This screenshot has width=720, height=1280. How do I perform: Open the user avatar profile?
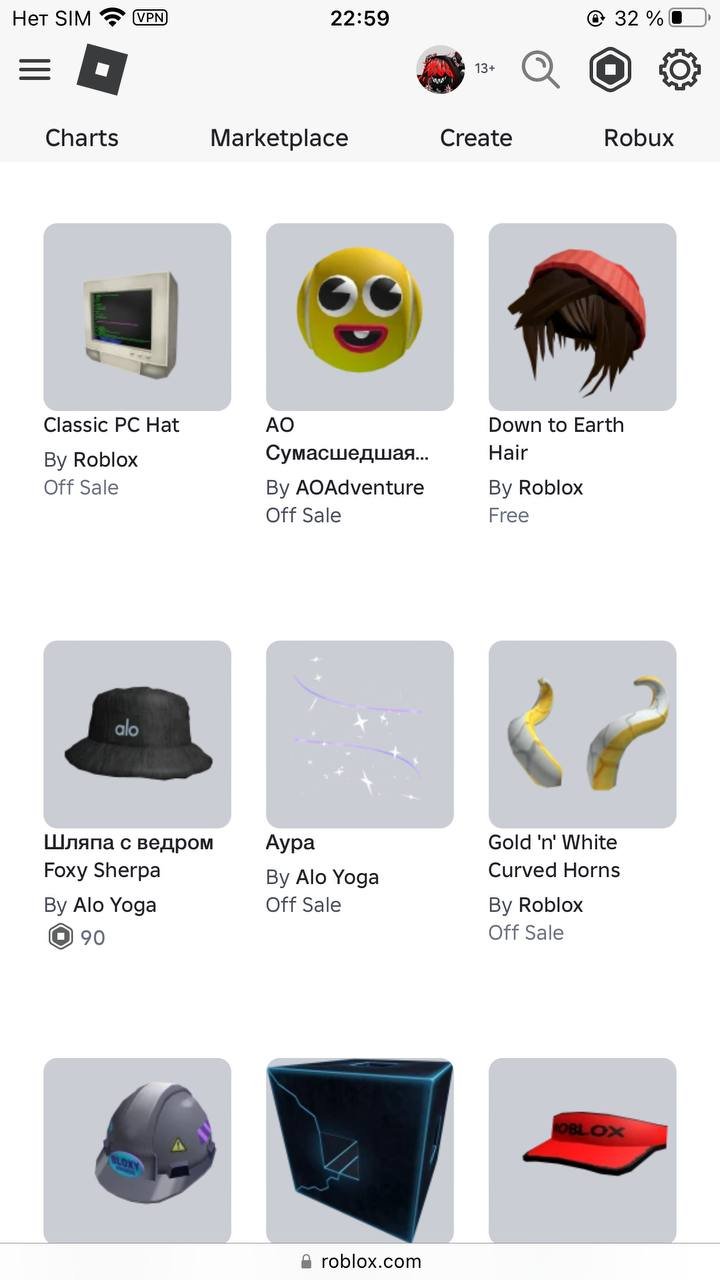coord(440,69)
